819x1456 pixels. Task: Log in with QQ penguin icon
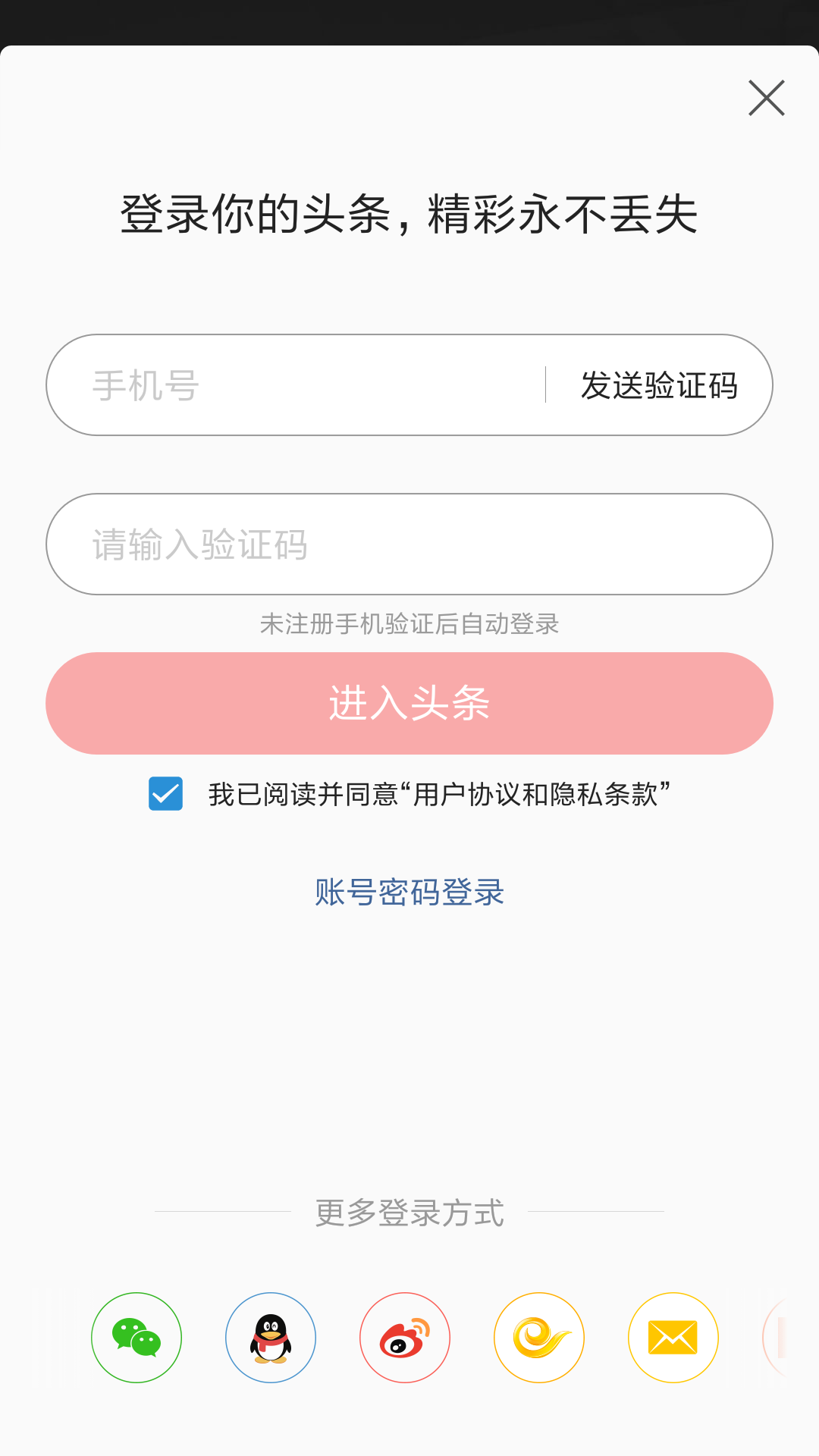[x=271, y=1338]
